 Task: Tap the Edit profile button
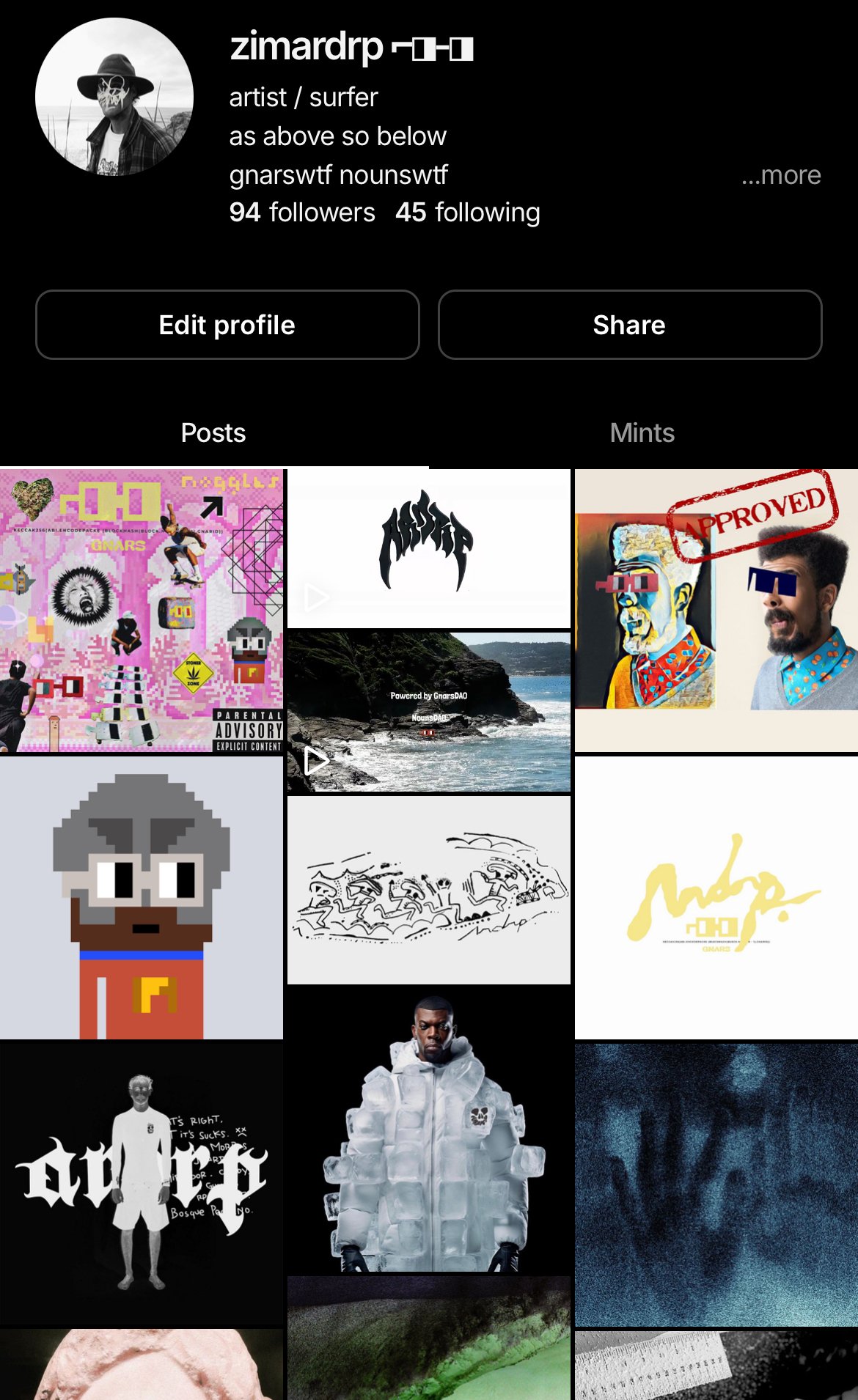227,325
